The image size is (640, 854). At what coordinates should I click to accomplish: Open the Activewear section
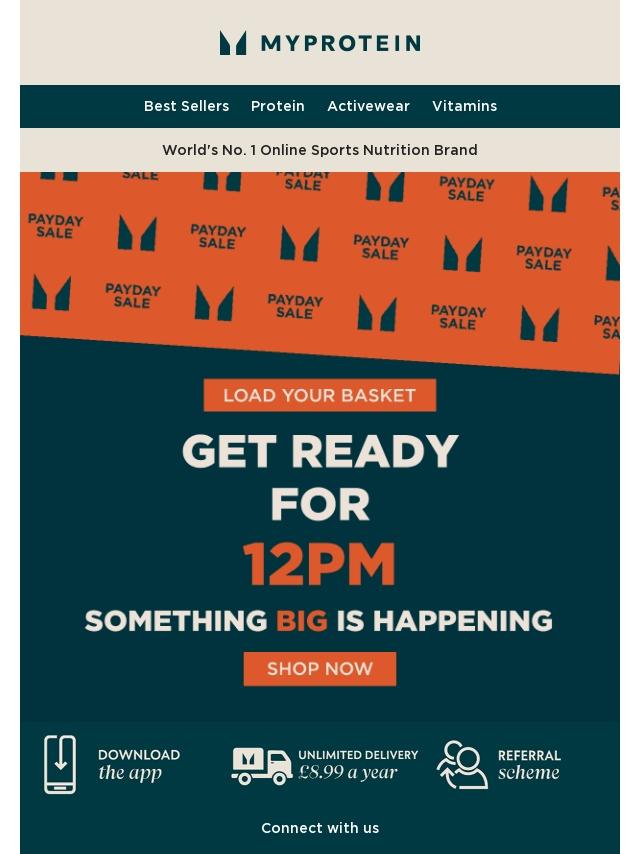368,106
